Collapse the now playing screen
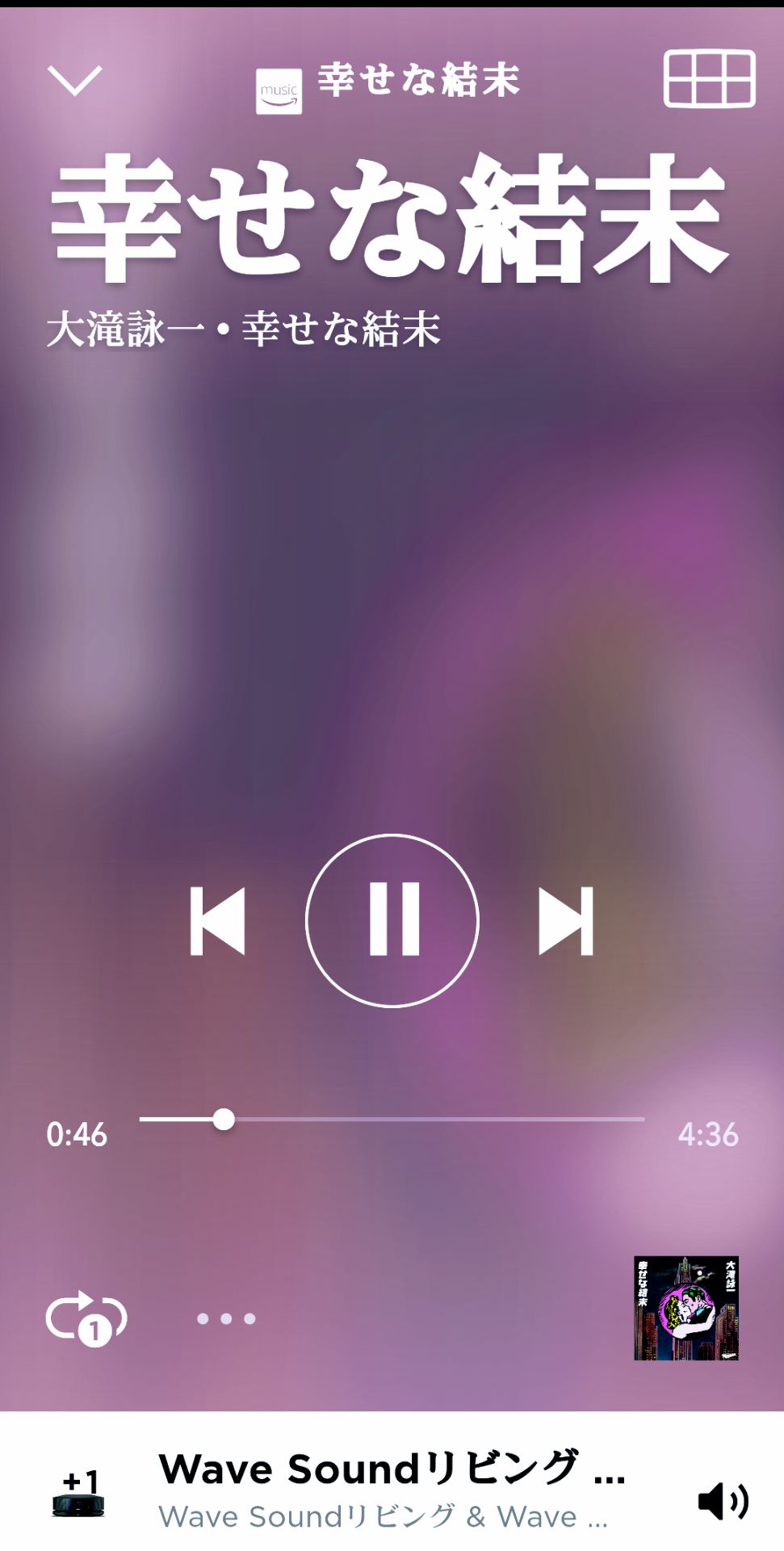The height and width of the screenshot is (1551, 784). pyautogui.click(x=74, y=80)
